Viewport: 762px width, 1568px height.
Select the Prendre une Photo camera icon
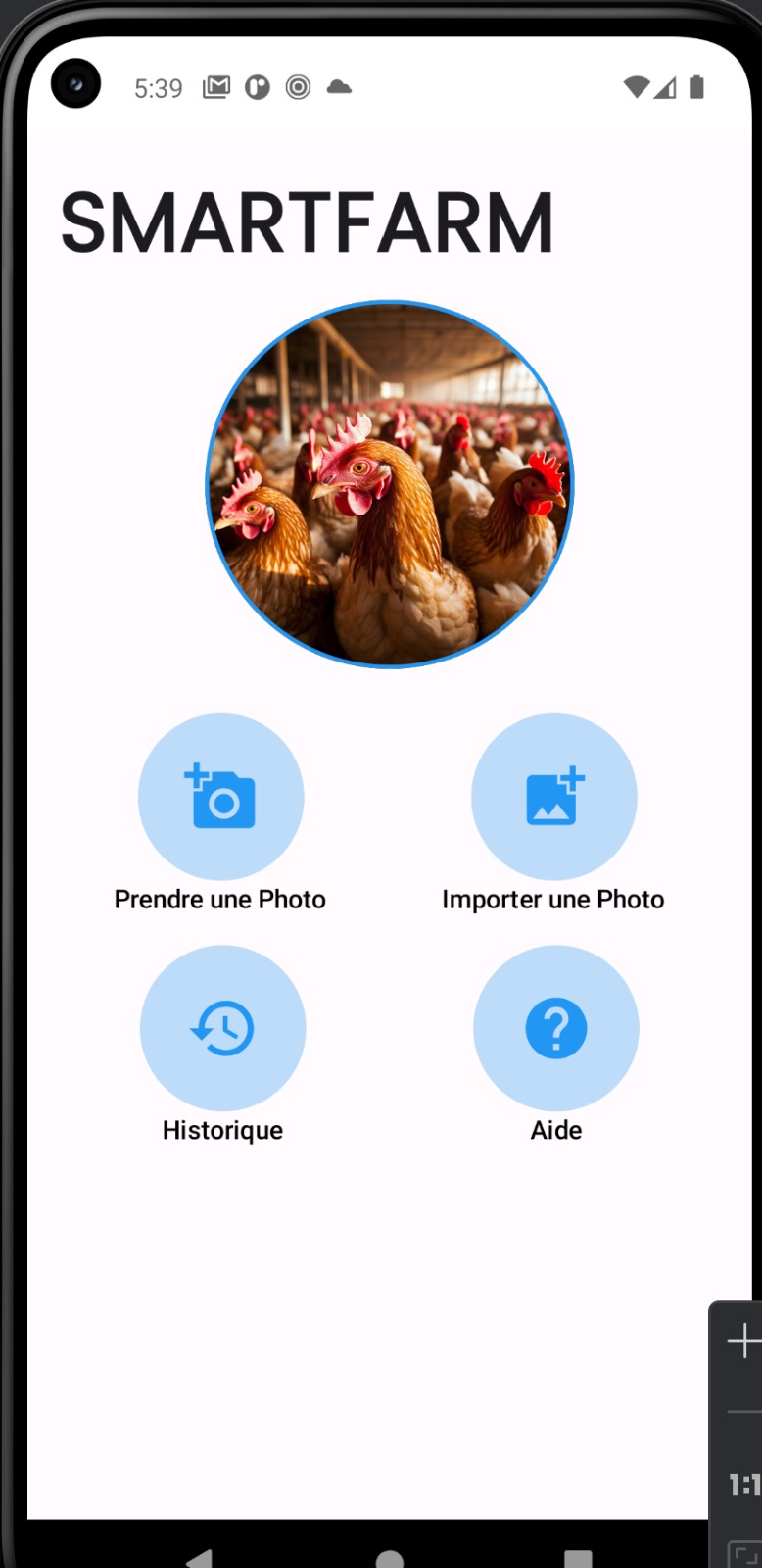coord(220,796)
